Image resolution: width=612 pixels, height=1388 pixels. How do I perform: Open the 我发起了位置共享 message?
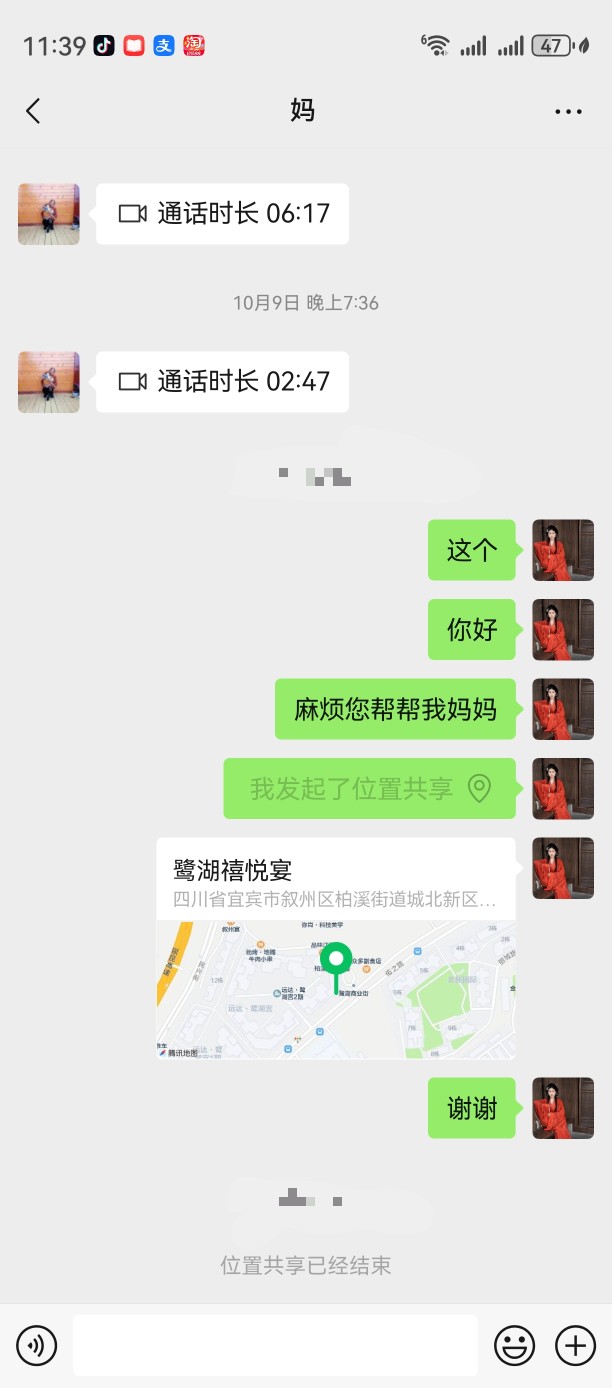pyautogui.click(x=369, y=789)
